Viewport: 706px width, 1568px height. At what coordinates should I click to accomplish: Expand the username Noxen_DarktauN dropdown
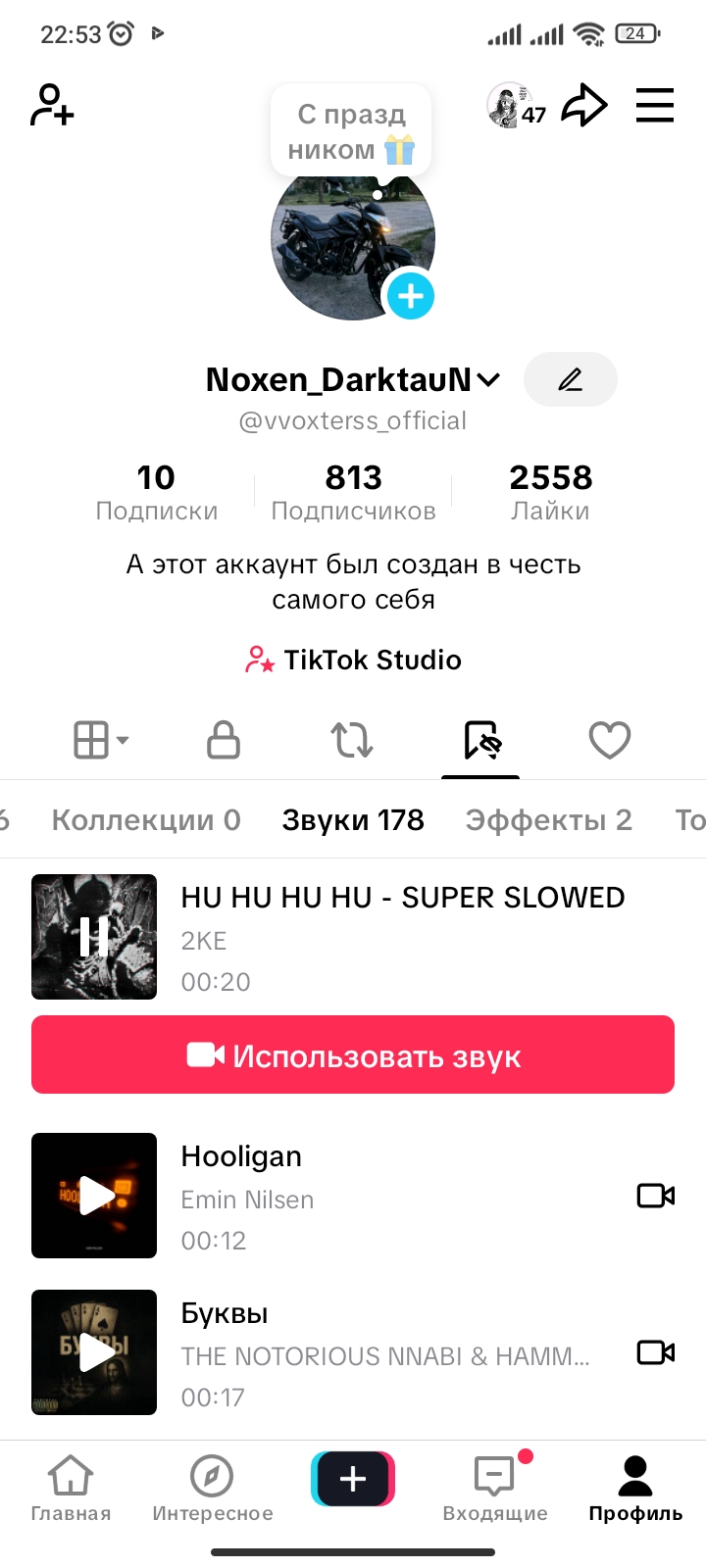pyautogui.click(x=488, y=379)
